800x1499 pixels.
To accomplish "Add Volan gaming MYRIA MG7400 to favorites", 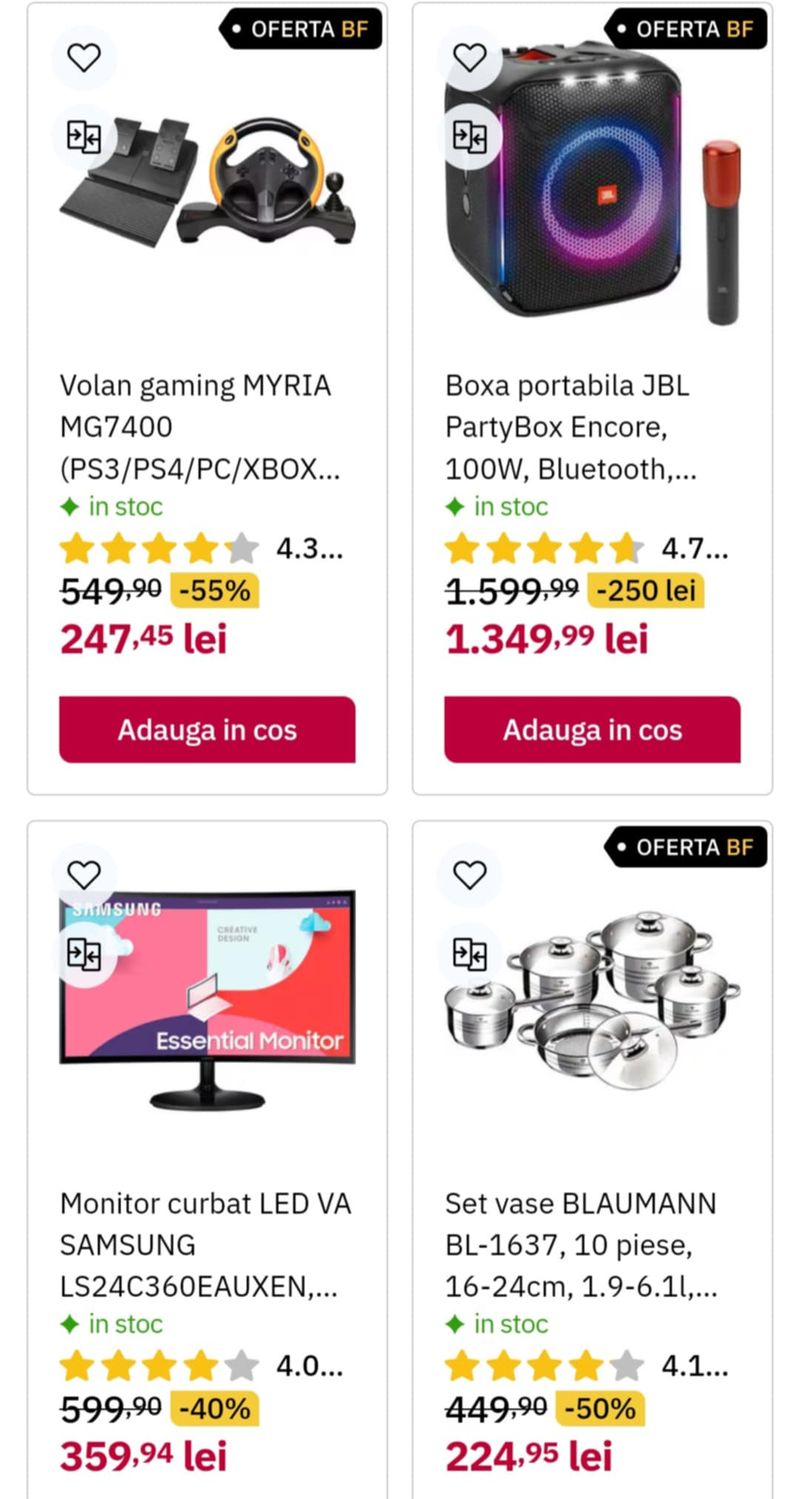I will click(84, 58).
